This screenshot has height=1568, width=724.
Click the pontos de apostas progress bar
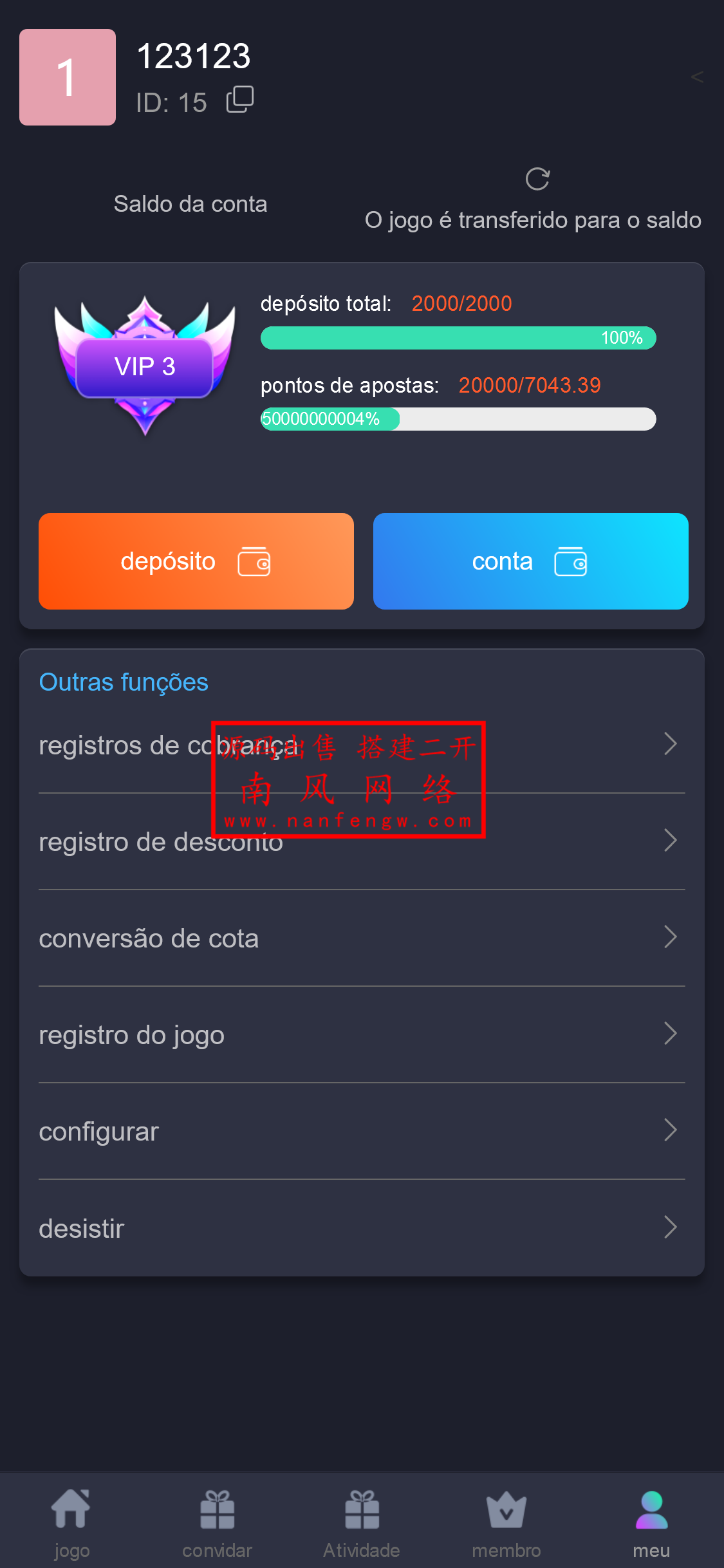(x=458, y=418)
